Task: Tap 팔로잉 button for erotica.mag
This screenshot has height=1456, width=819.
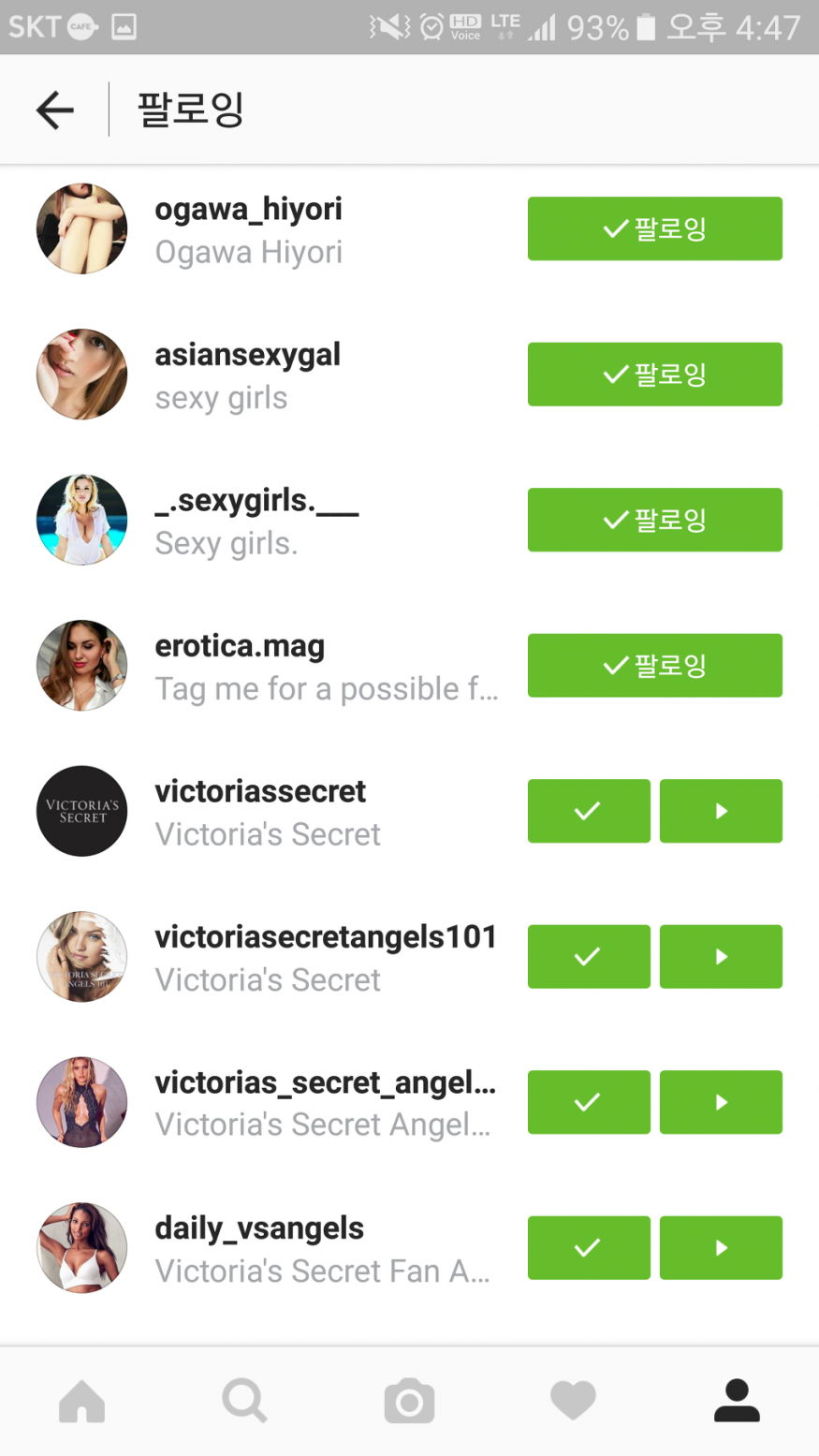Action: click(654, 666)
